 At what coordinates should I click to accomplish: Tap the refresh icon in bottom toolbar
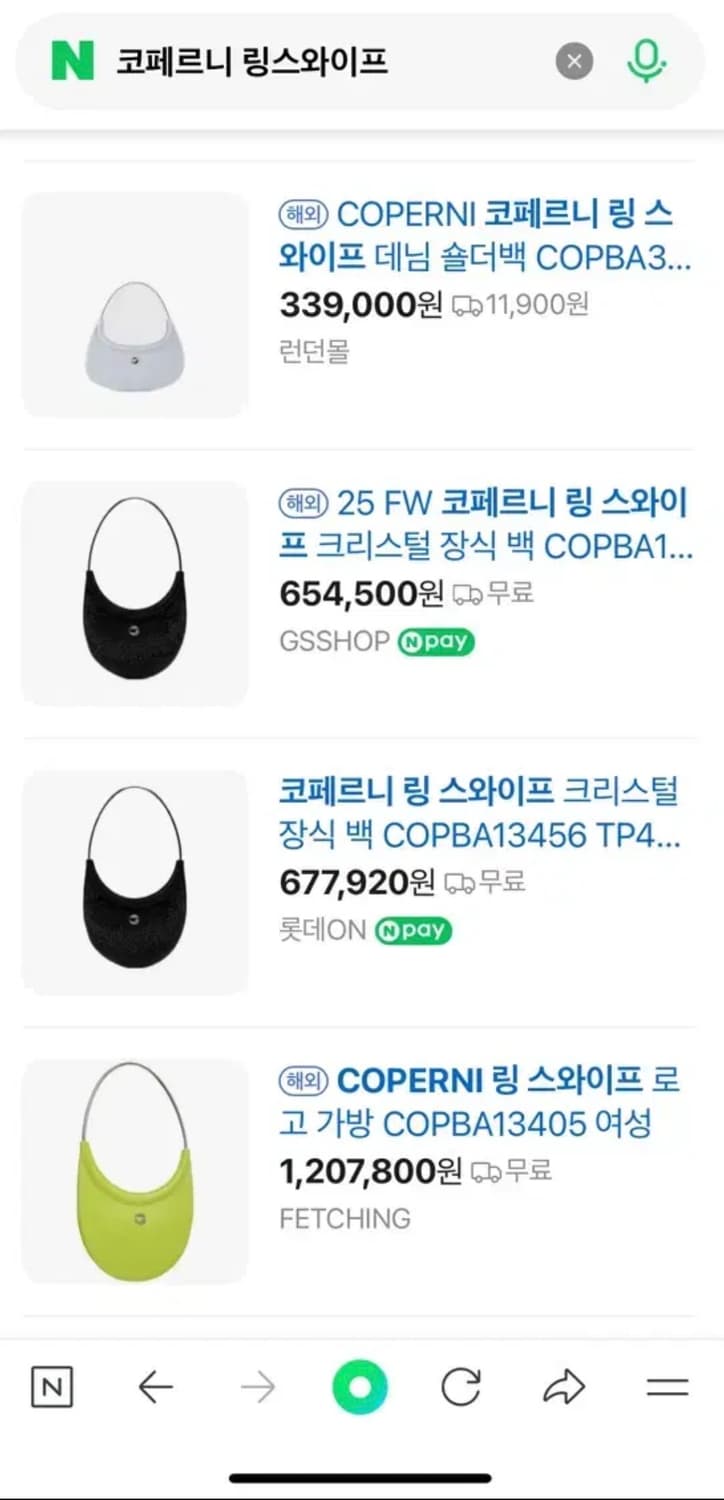(x=460, y=1387)
